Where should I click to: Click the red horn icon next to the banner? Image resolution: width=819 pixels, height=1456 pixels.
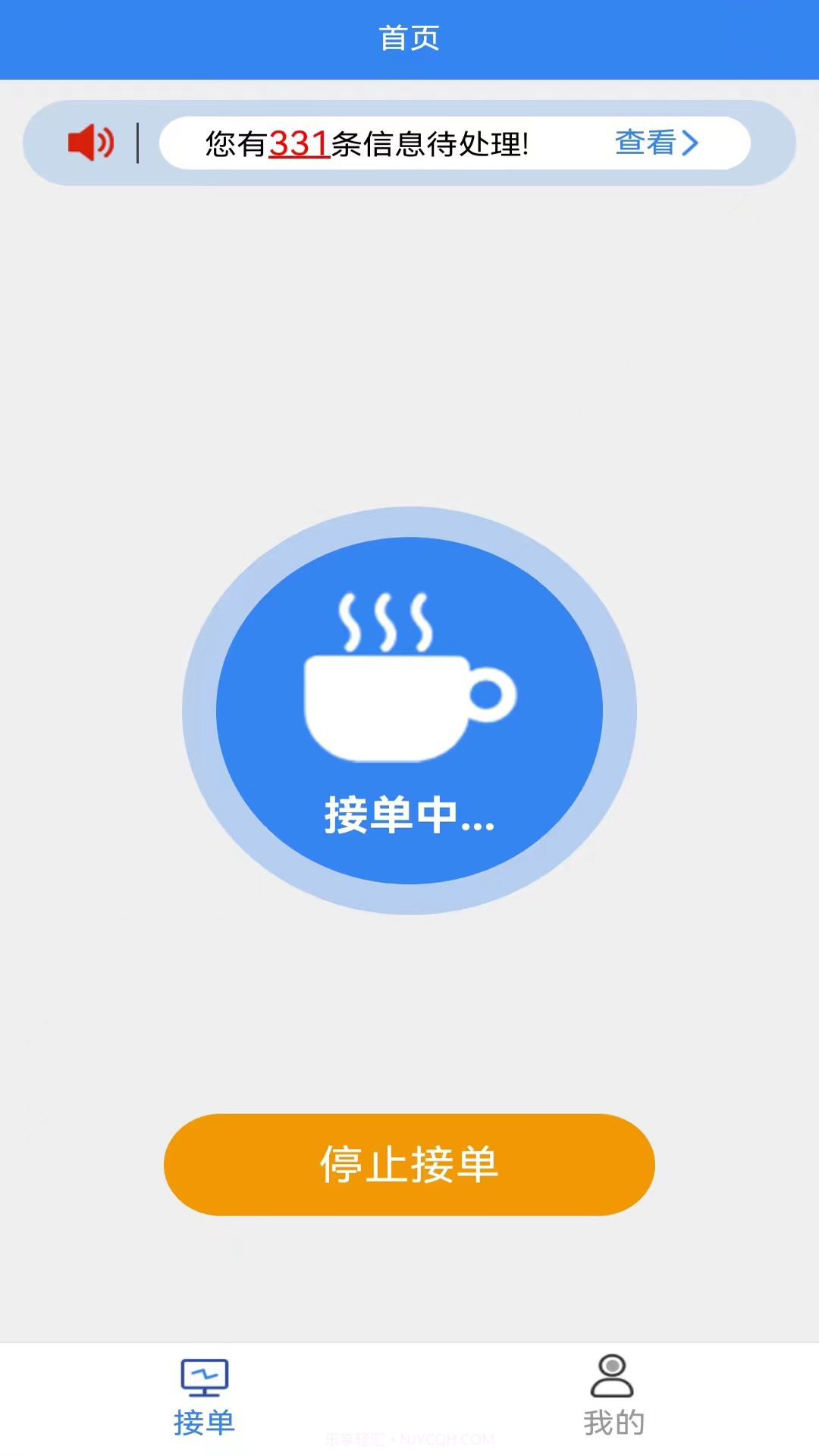coord(91,143)
